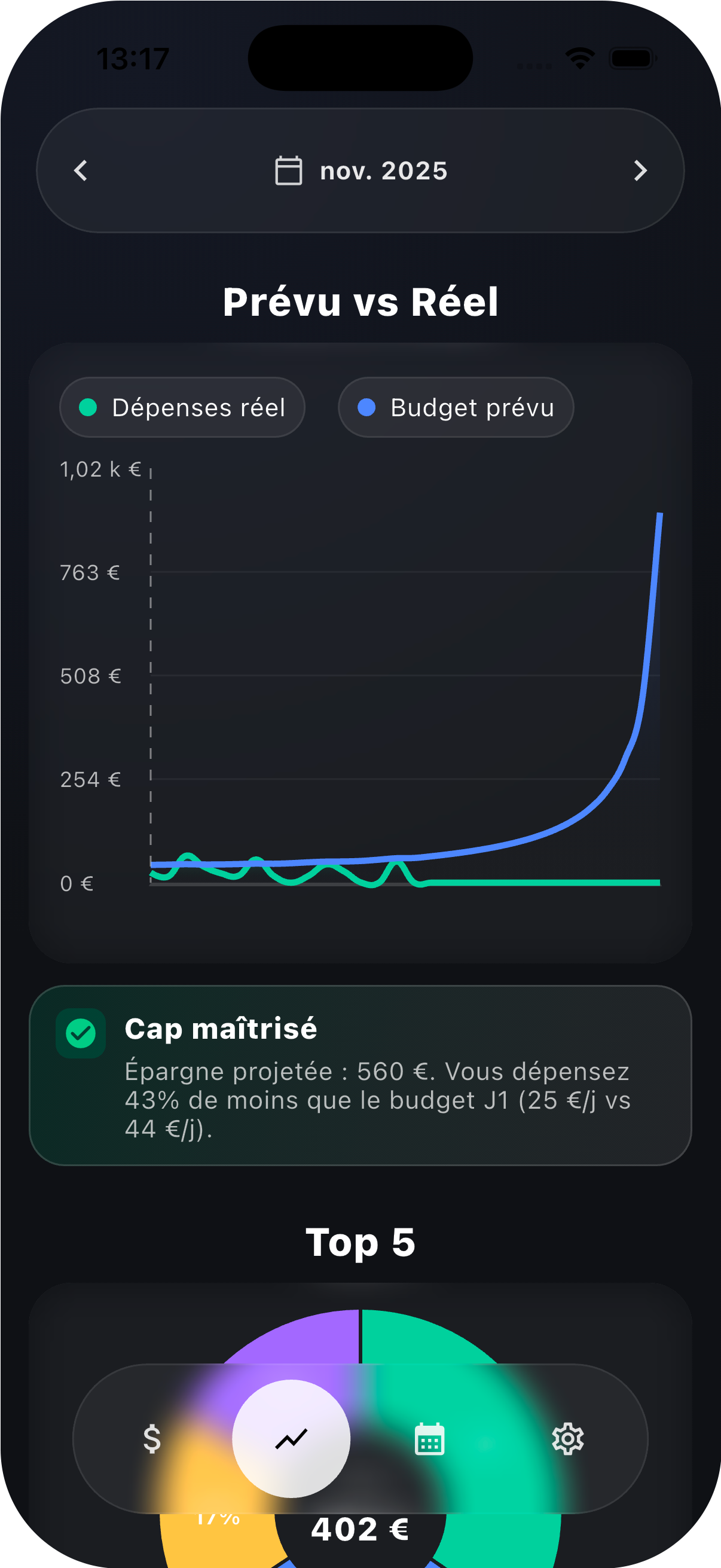Click the calendar icon next to nov. 2025

[x=288, y=170]
